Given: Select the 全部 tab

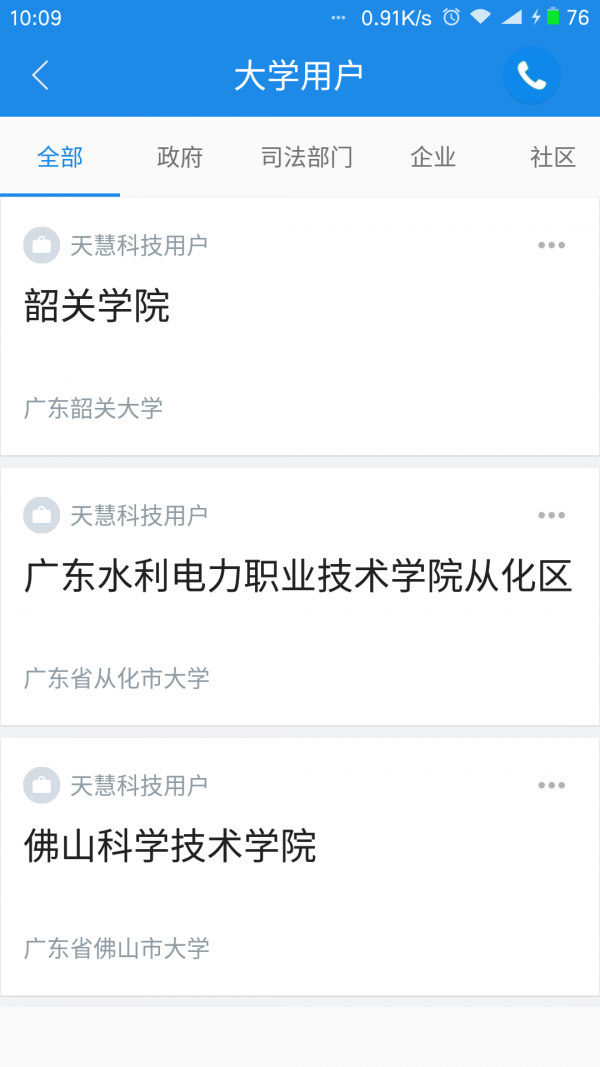Looking at the screenshot, I should [60, 157].
